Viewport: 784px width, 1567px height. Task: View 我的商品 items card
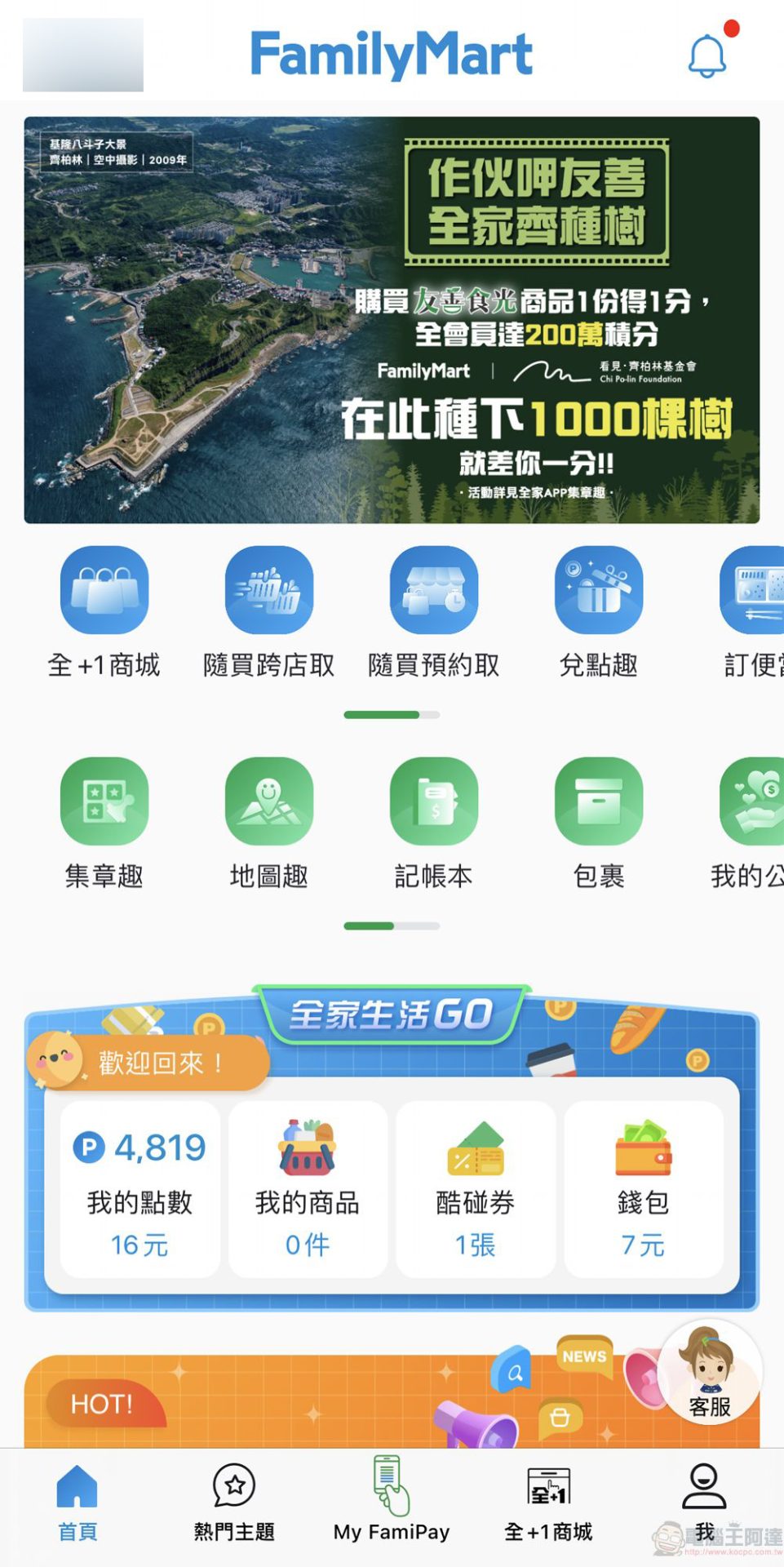[308, 1189]
